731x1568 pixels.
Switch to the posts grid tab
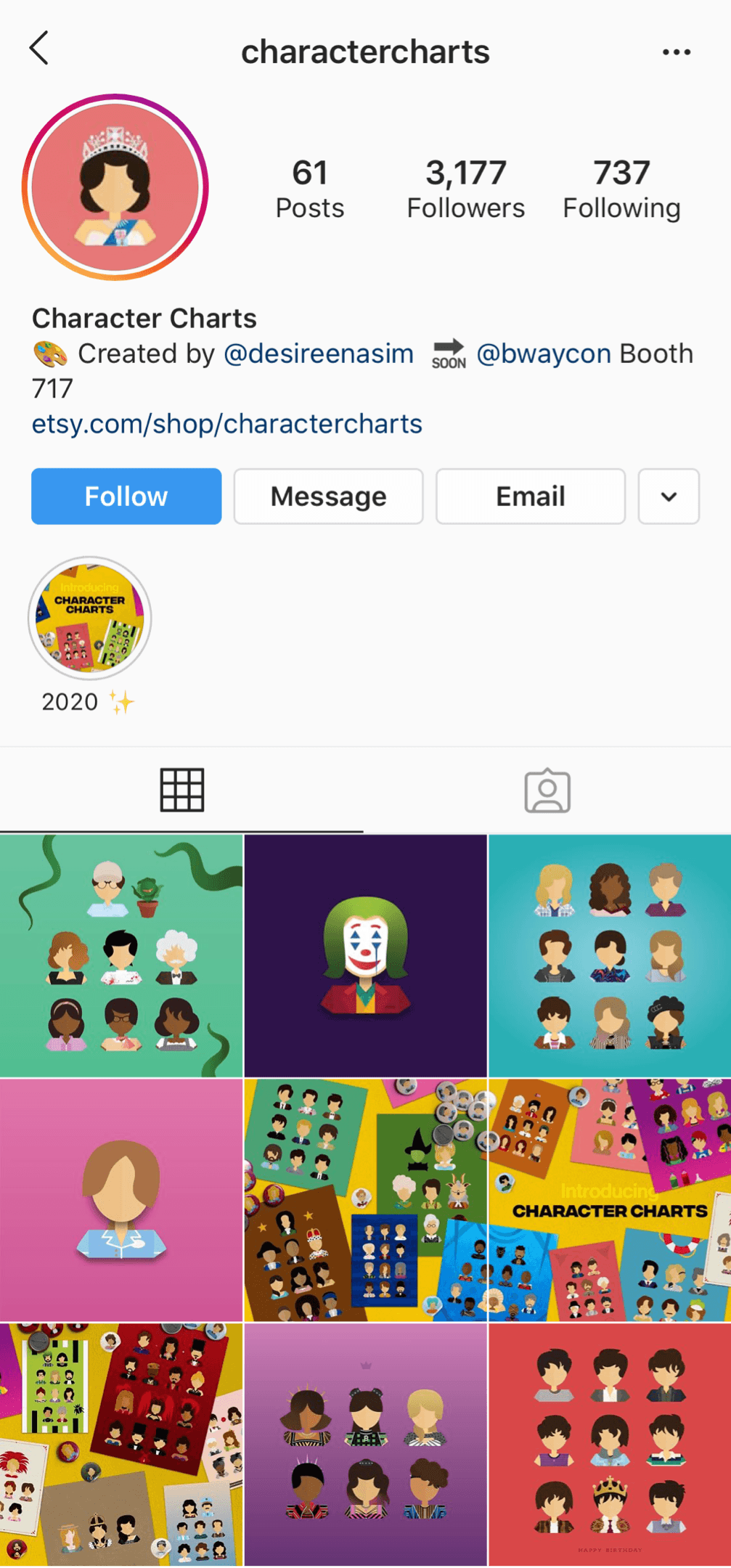click(x=182, y=790)
